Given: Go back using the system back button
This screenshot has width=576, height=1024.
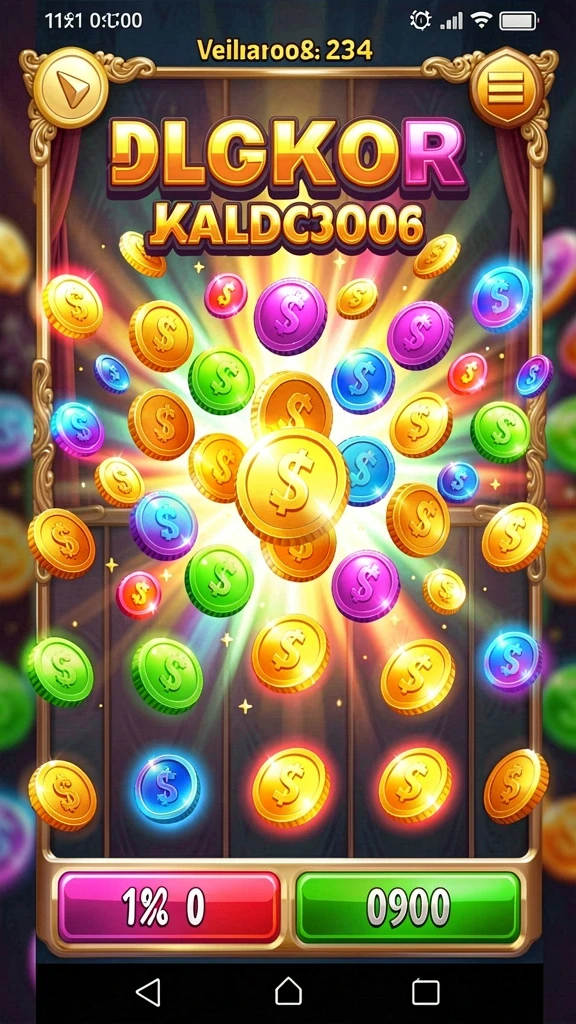Looking at the screenshot, I should click(148, 992).
